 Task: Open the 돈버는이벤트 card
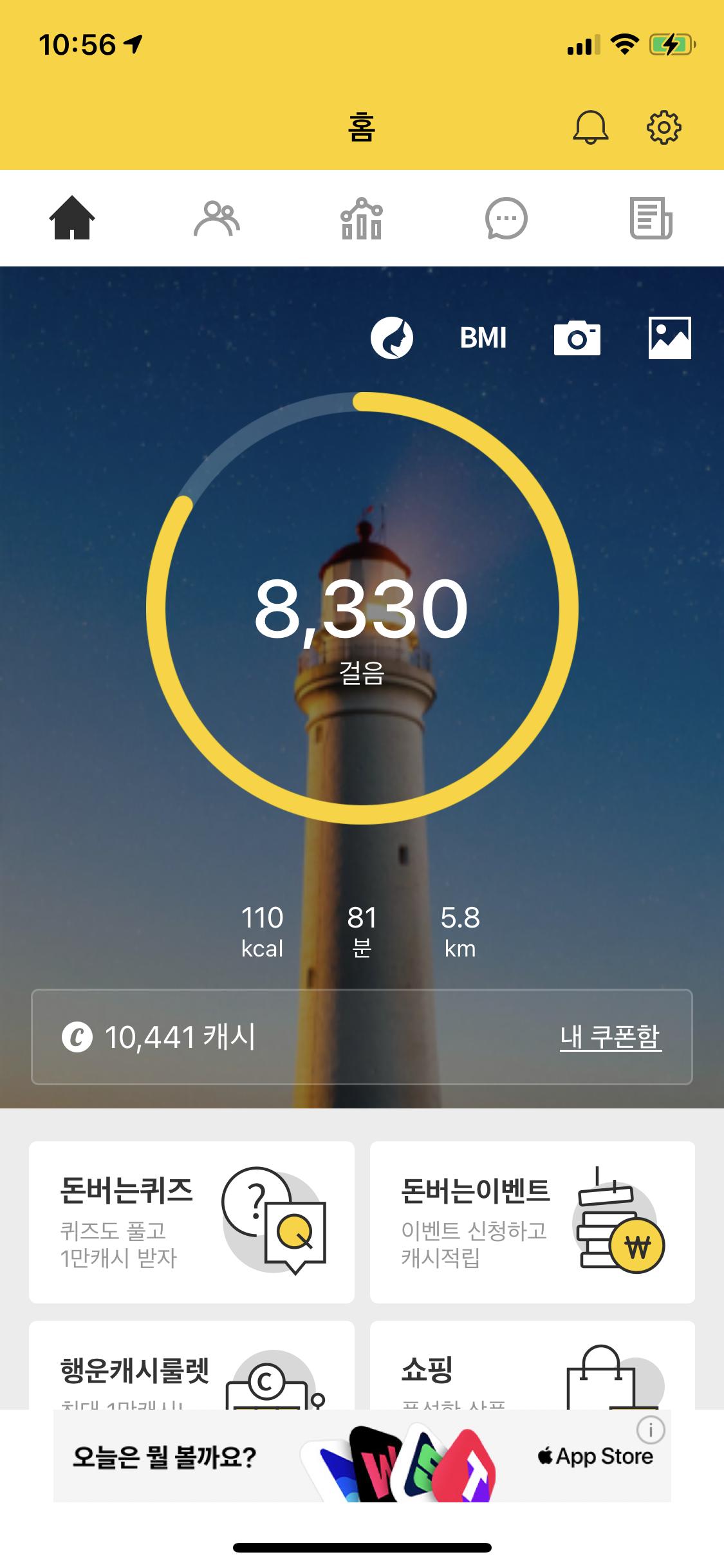532,1223
